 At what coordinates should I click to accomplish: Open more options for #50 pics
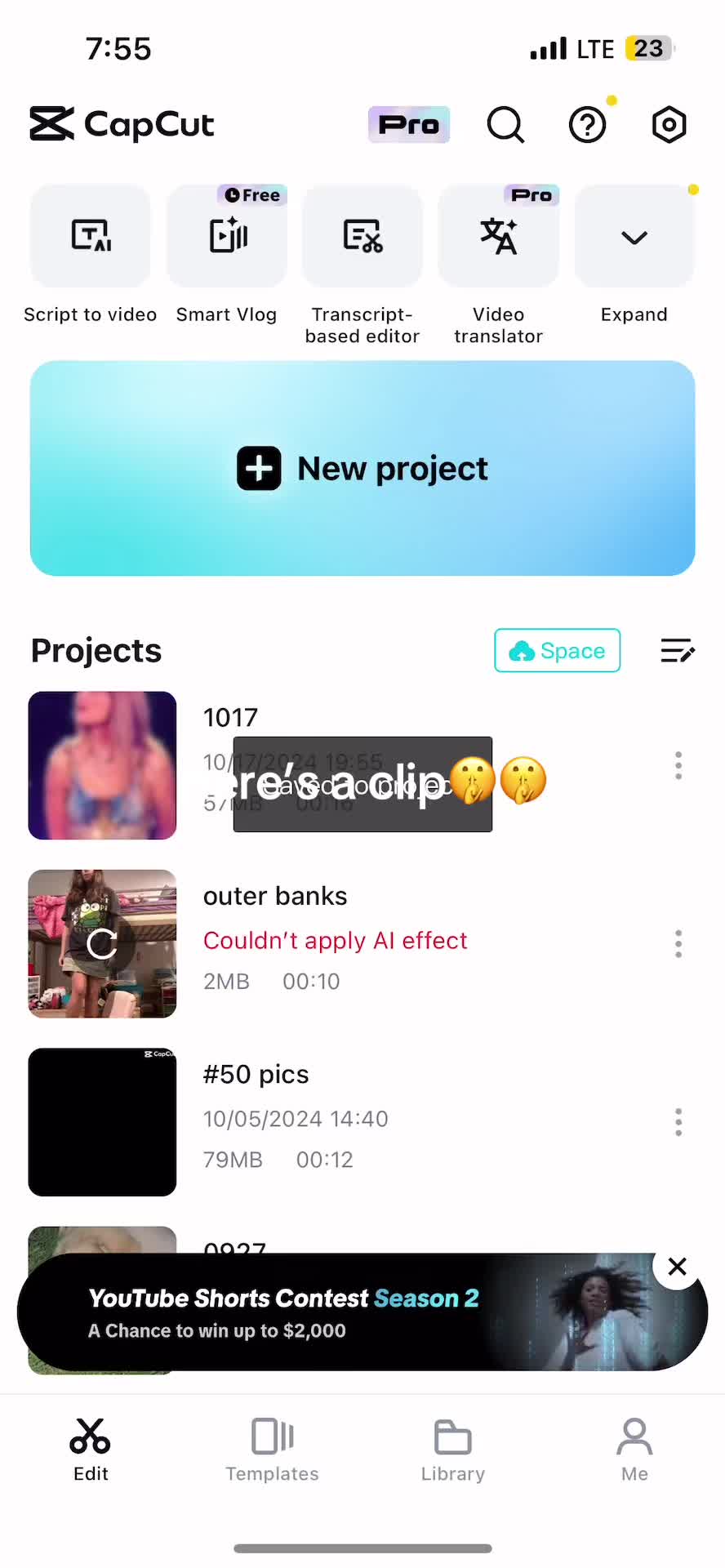tap(678, 1122)
